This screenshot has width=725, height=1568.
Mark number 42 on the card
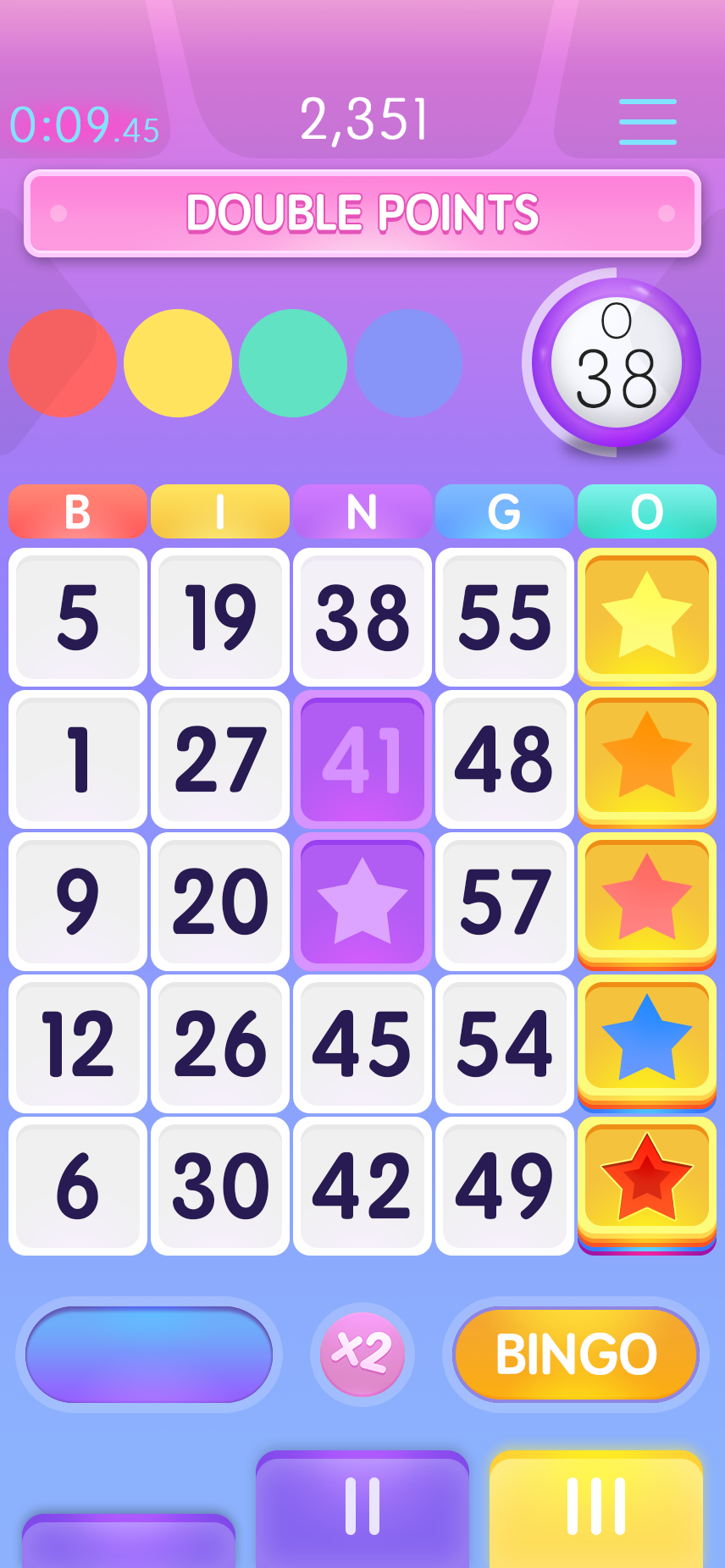[x=362, y=1186]
